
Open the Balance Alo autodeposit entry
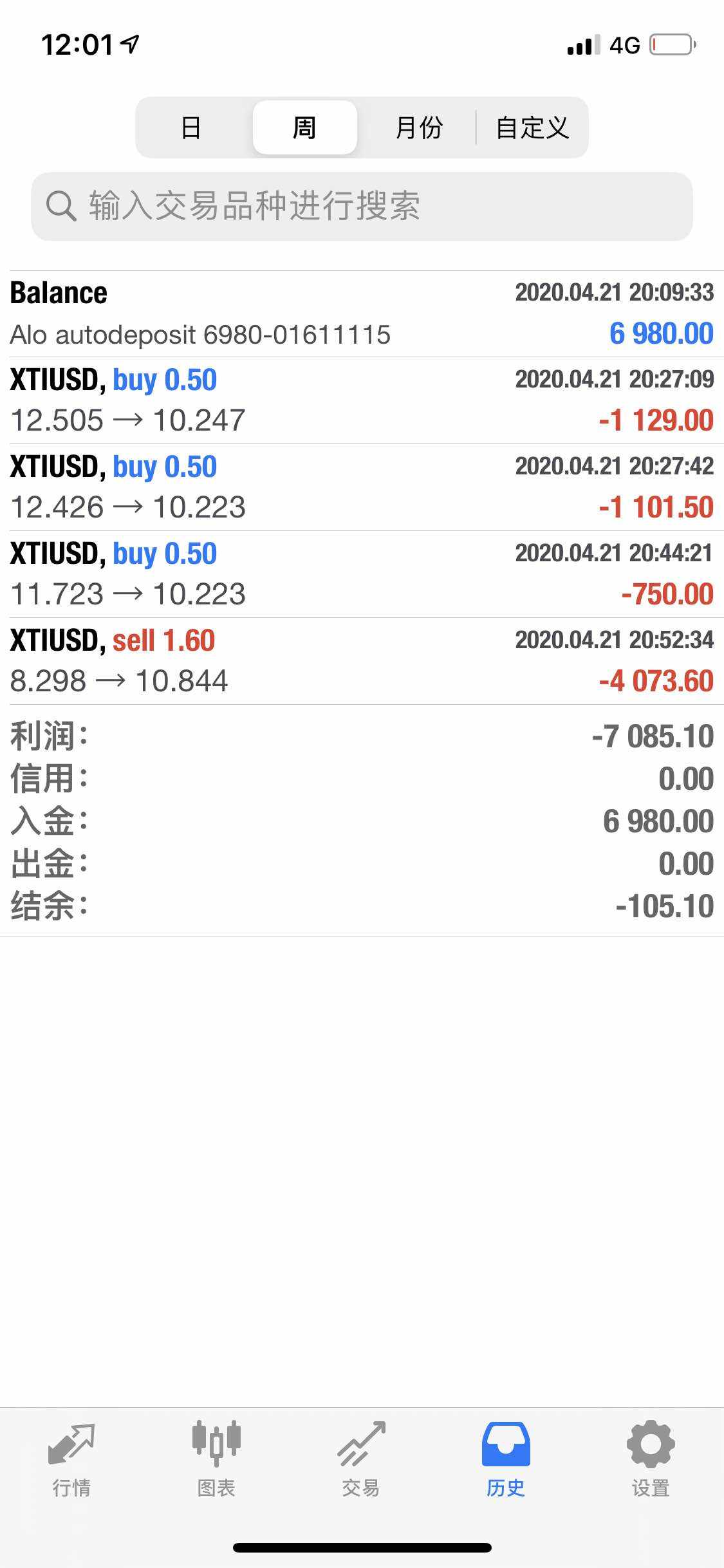[x=362, y=314]
